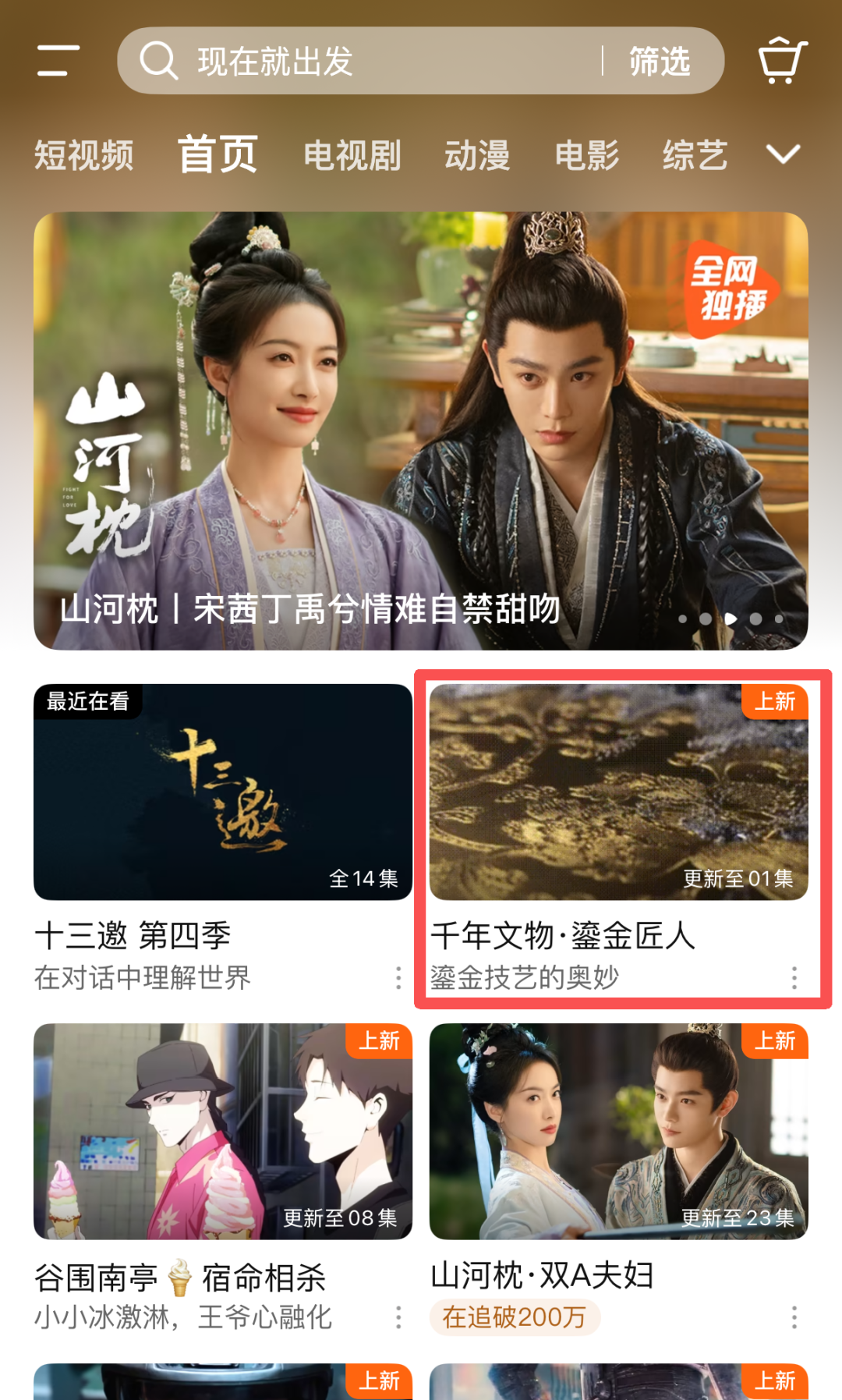Switch to the 短视频 tab
This screenshot has height=1400, width=842.
(x=84, y=155)
